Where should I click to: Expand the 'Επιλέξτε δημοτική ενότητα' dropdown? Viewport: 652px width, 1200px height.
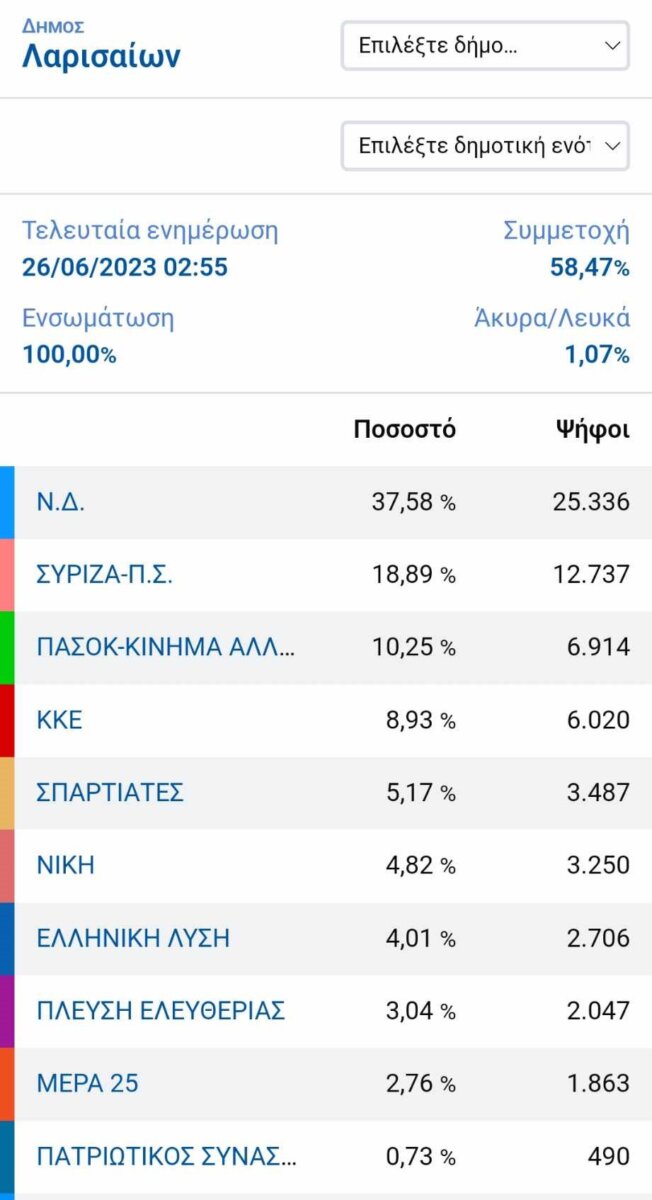[x=485, y=146]
